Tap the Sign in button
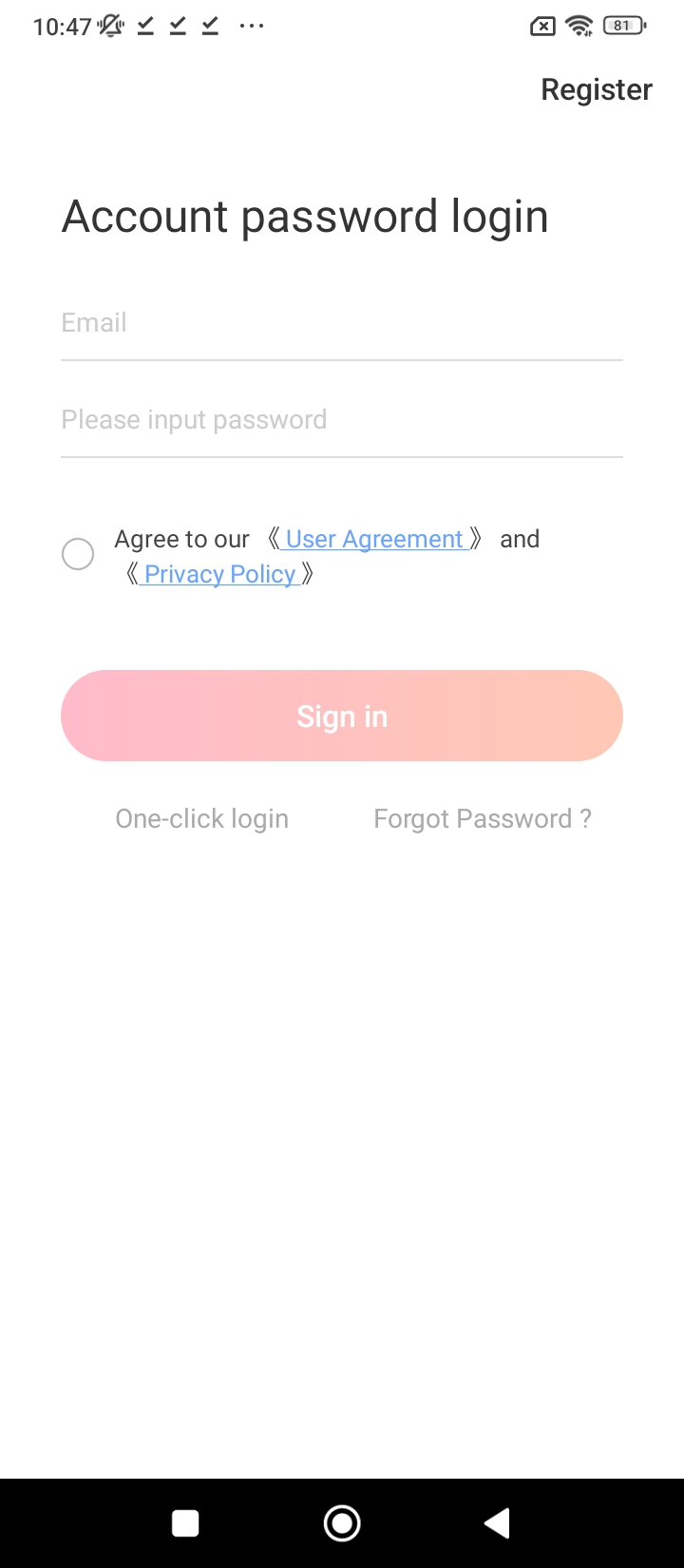 pyautogui.click(x=342, y=716)
